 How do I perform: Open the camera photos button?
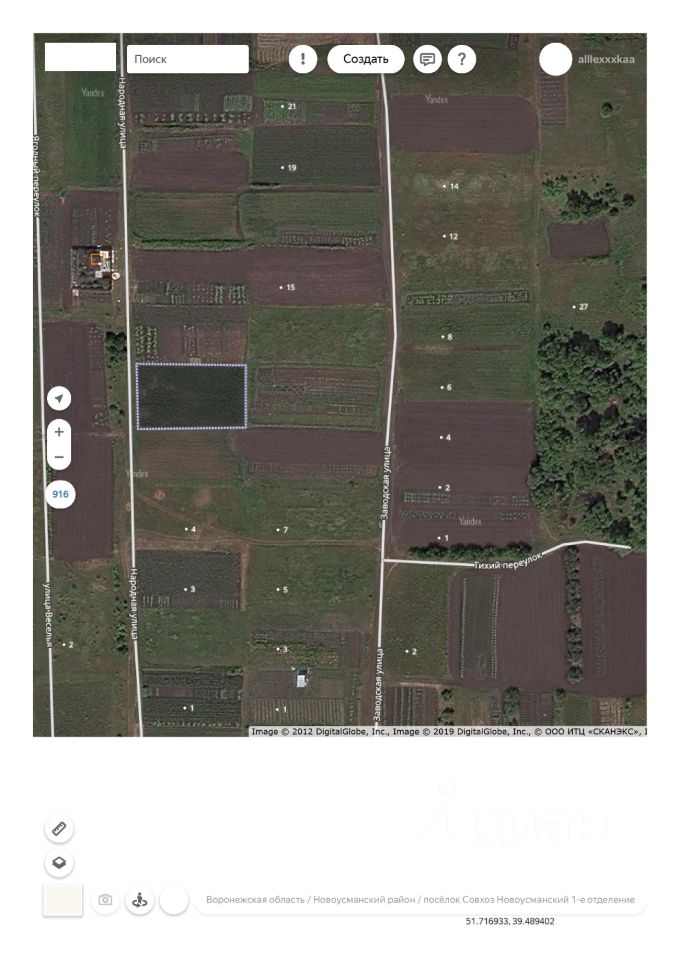click(x=105, y=900)
